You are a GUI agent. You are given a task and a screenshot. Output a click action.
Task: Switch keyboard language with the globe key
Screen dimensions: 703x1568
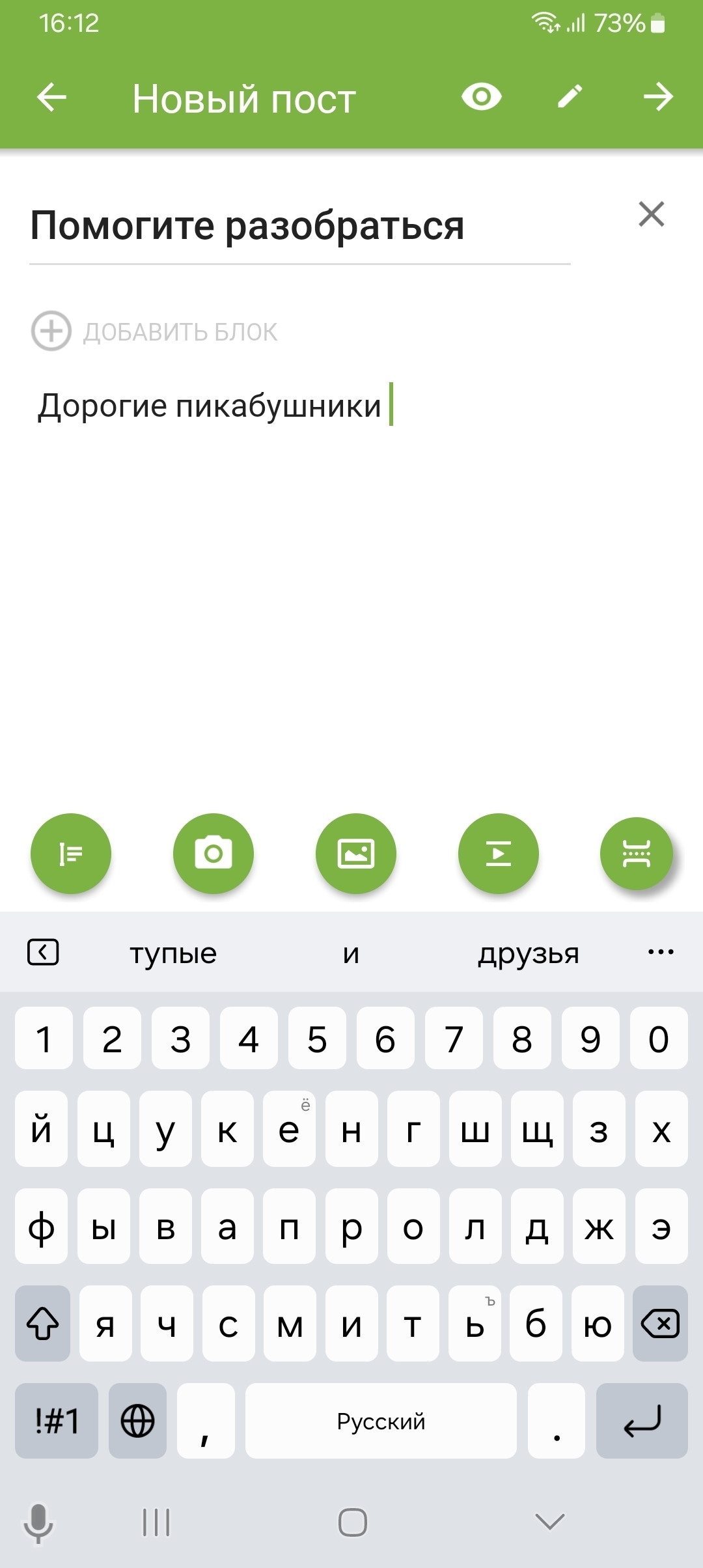(137, 1420)
